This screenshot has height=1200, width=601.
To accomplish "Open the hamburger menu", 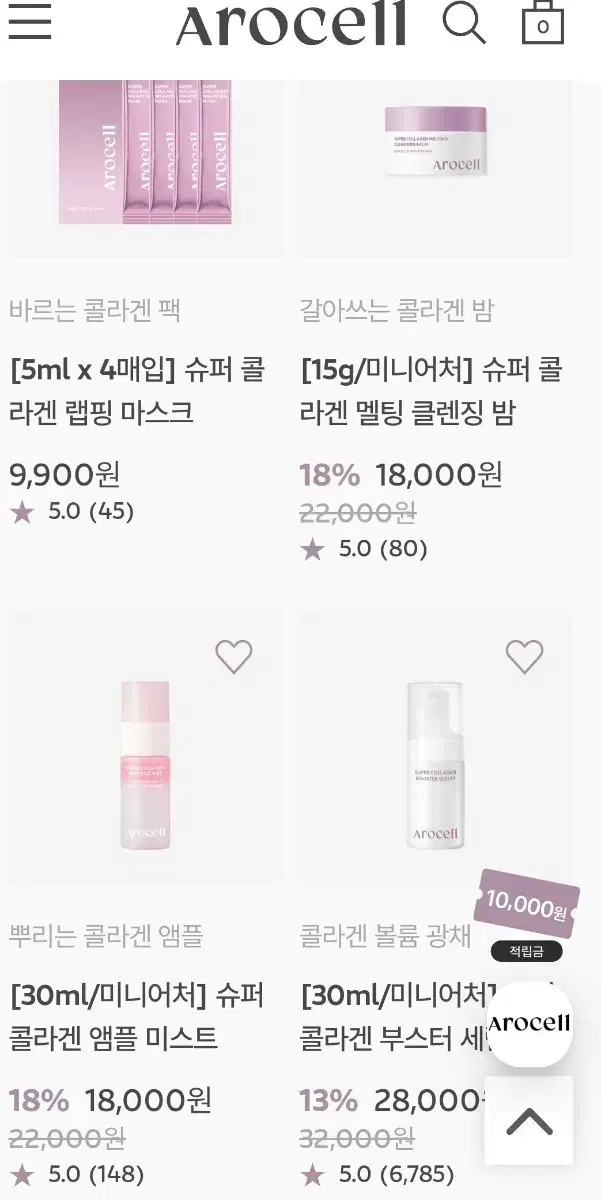I will click(x=30, y=21).
